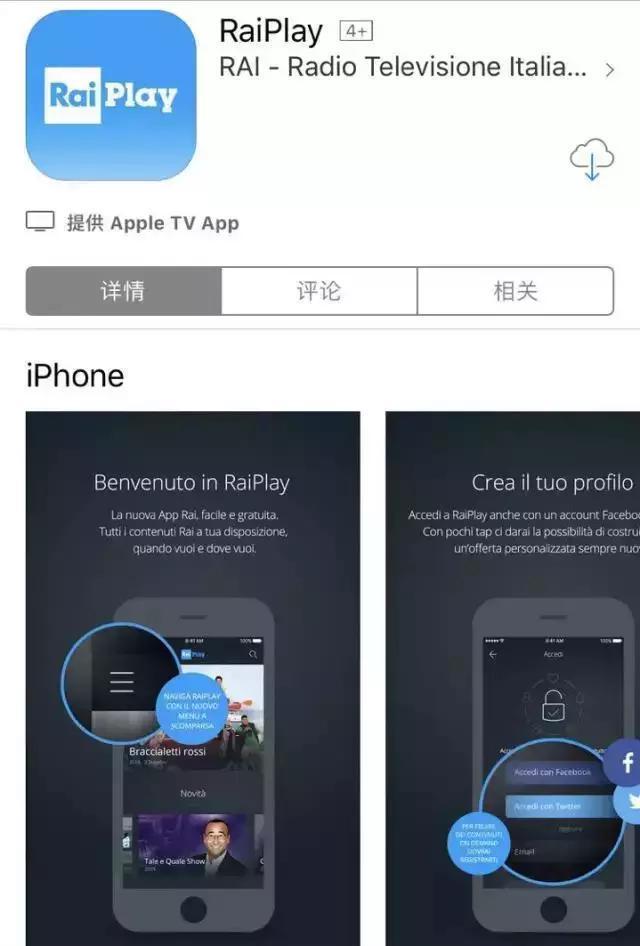The height and width of the screenshot is (946, 640).
Task: Switch to the 评论 reviews tab
Action: [x=319, y=291]
